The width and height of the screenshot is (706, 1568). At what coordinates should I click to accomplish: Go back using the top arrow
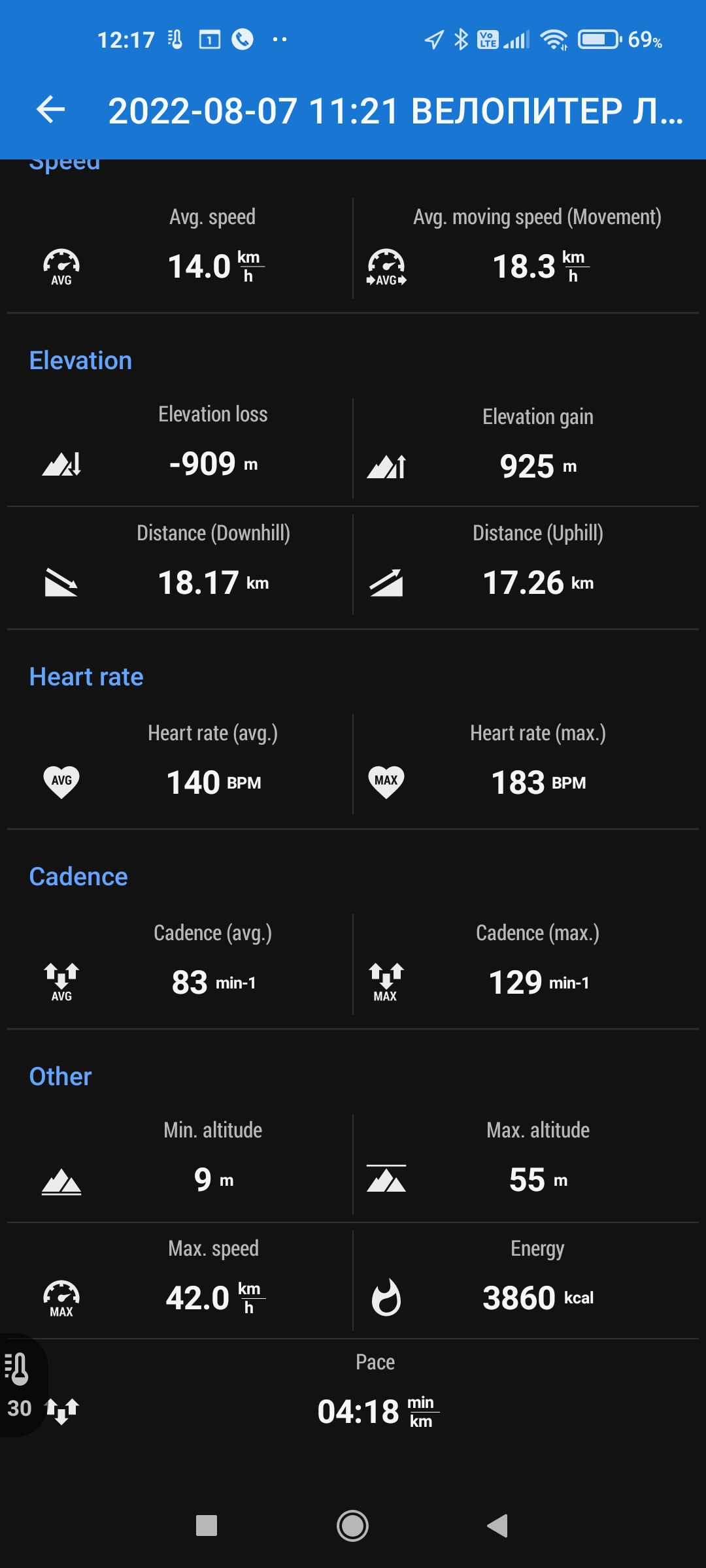pyautogui.click(x=51, y=109)
